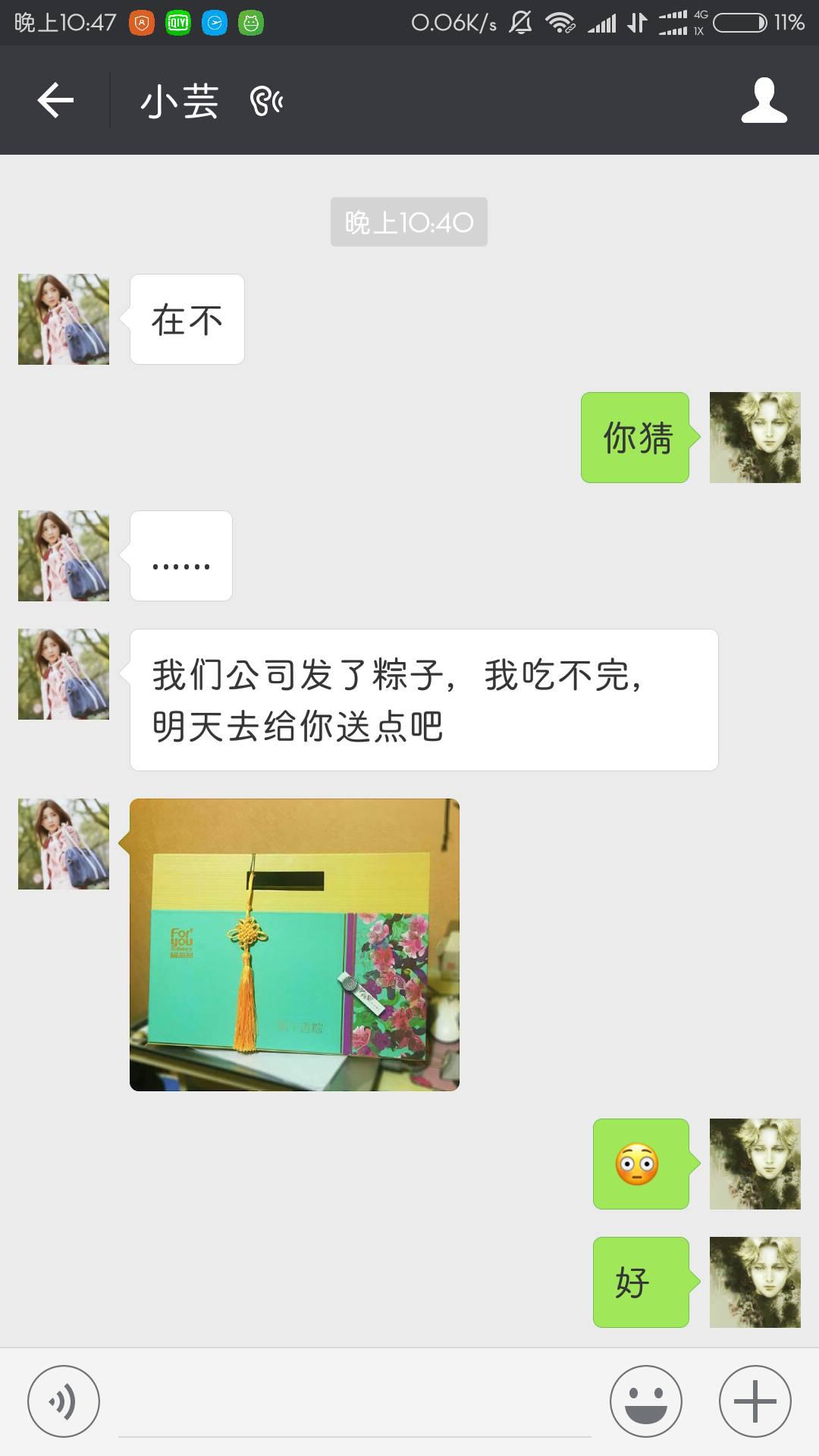Tap the message text field

click(354, 1404)
